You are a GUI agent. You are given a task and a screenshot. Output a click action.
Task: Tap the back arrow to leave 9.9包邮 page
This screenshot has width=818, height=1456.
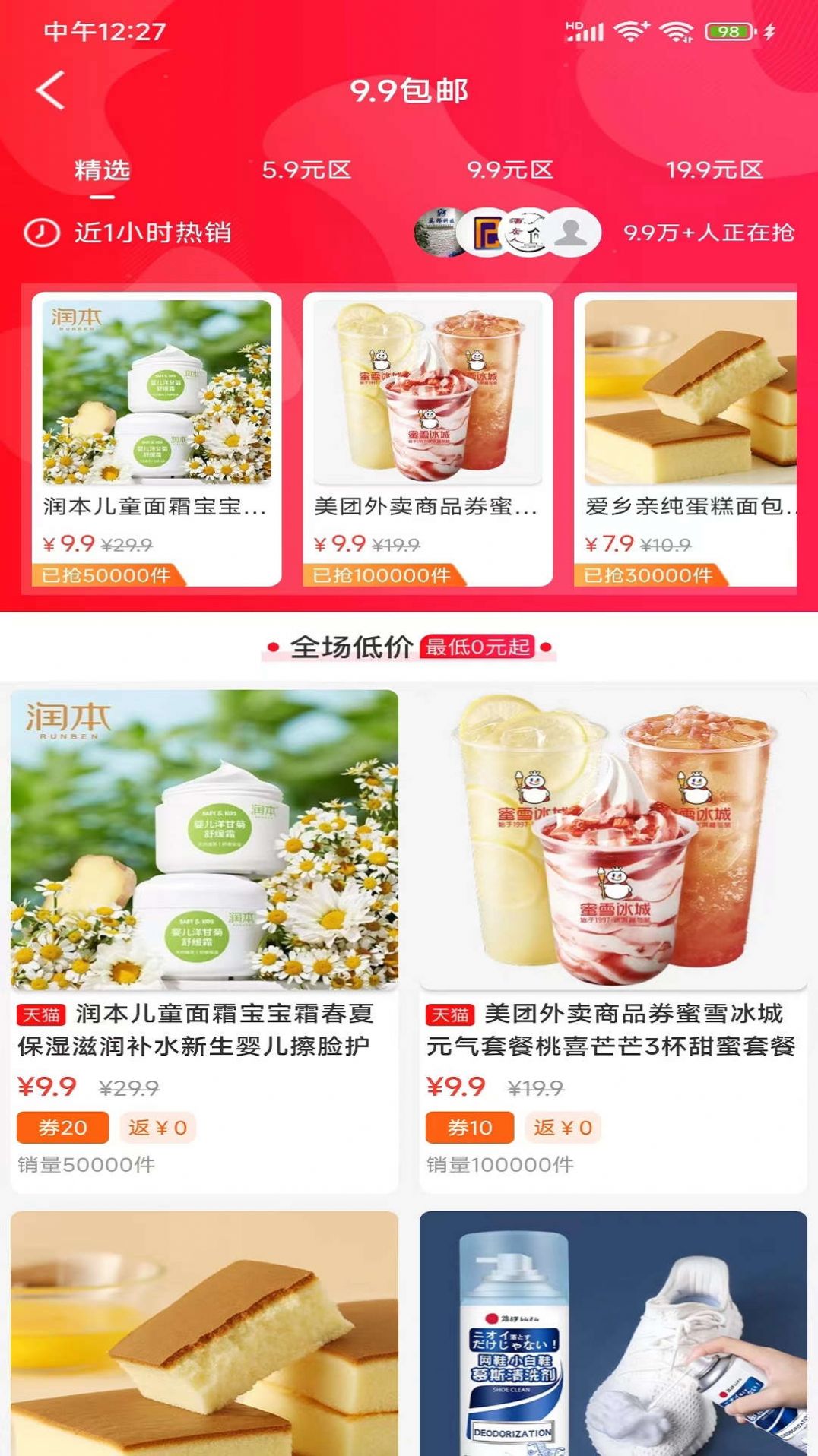pyautogui.click(x=49, y=90)
